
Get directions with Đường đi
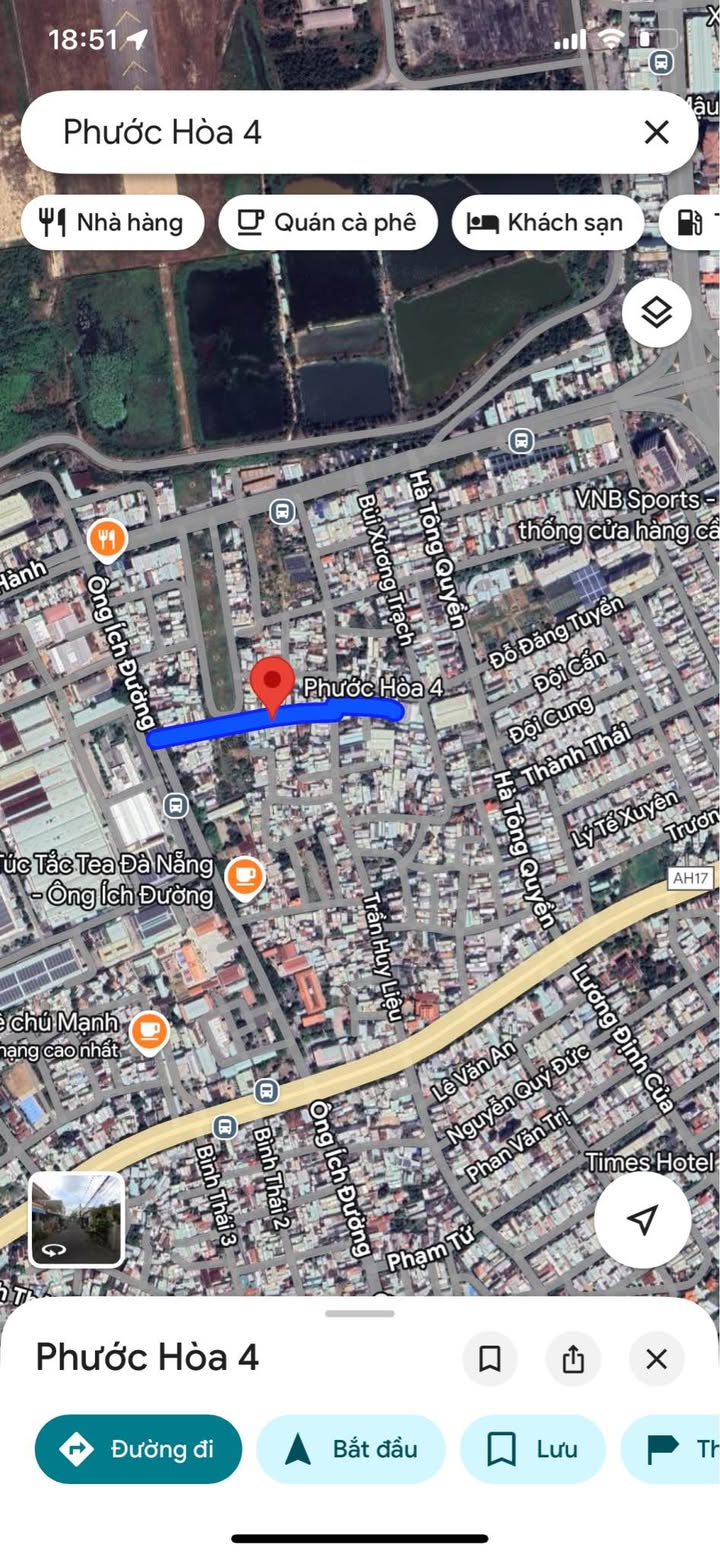point(138,1449)
